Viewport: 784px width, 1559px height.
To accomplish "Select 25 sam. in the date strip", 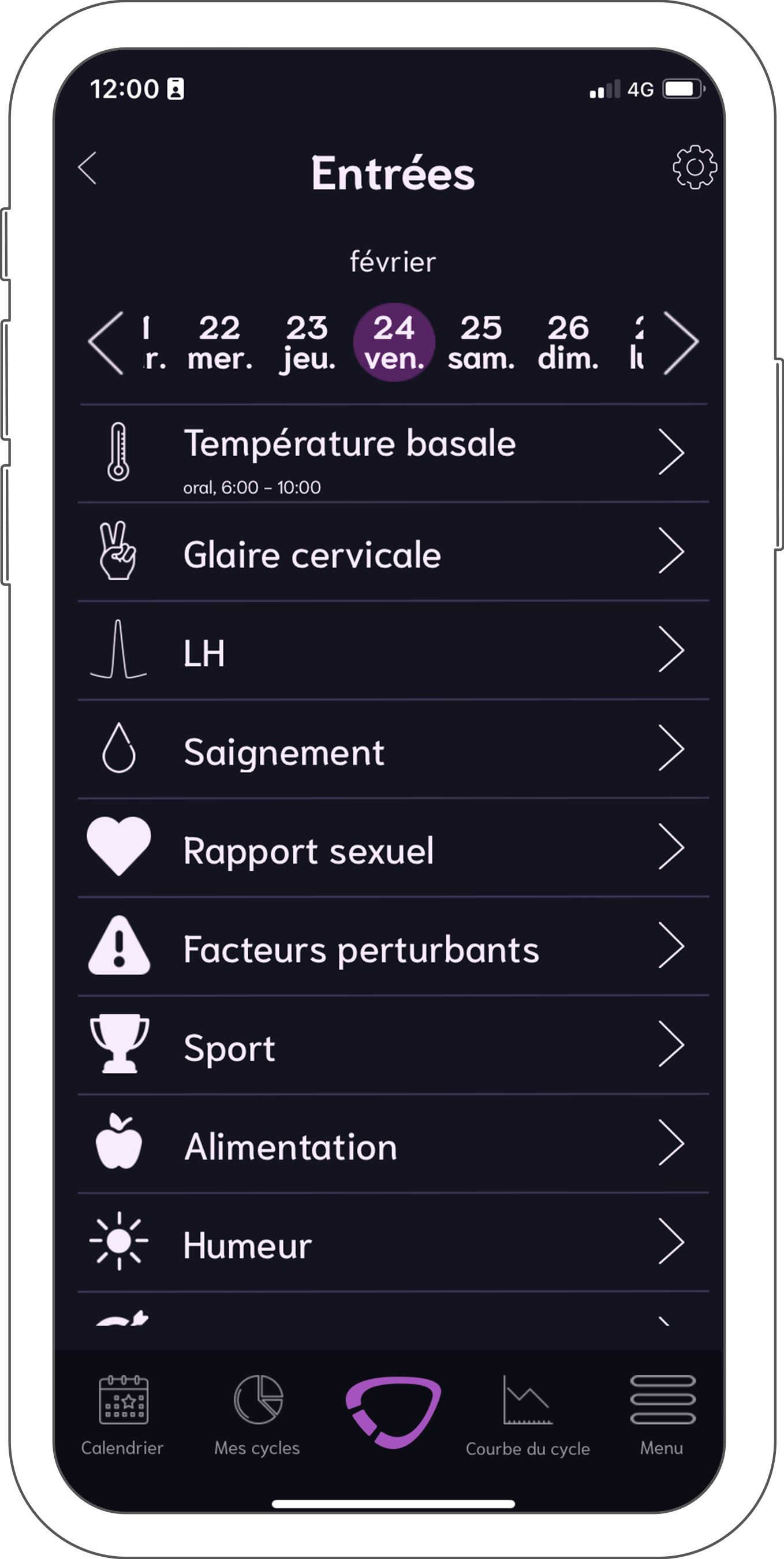I will click(481, 342).
